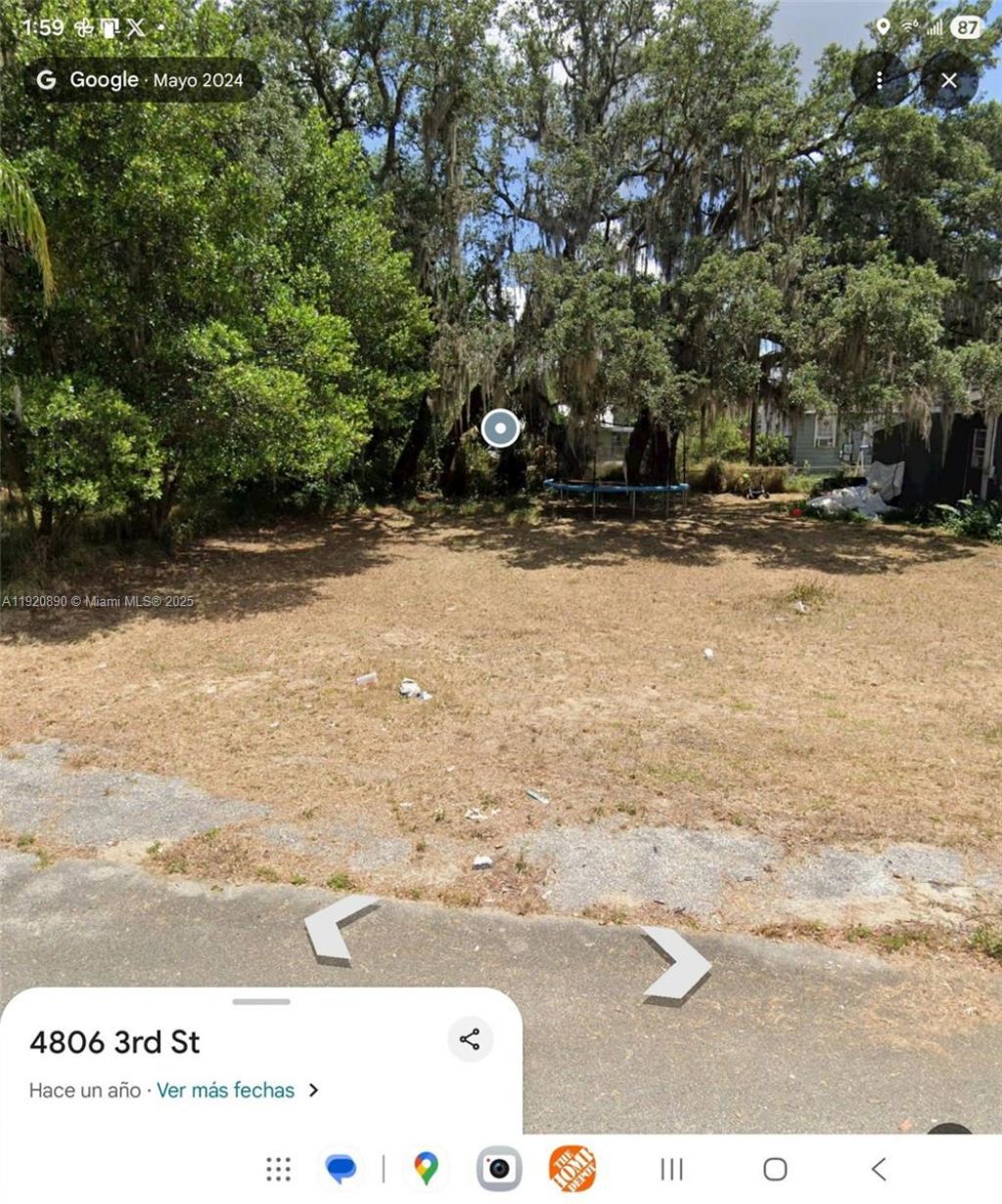Launch the Camera app from the taskbar

[499, 1169]
